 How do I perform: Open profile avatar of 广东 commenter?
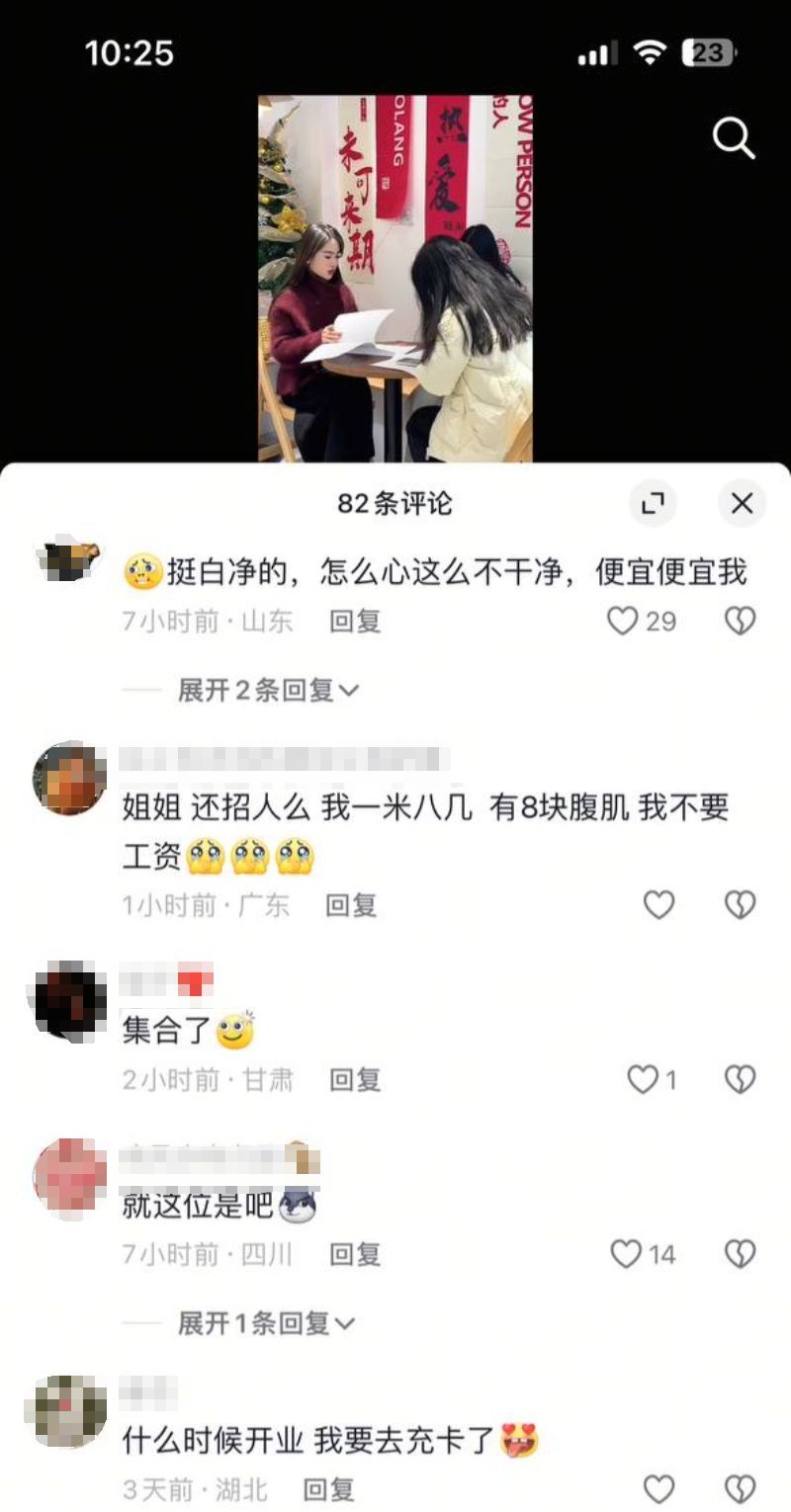coord(70,779)
